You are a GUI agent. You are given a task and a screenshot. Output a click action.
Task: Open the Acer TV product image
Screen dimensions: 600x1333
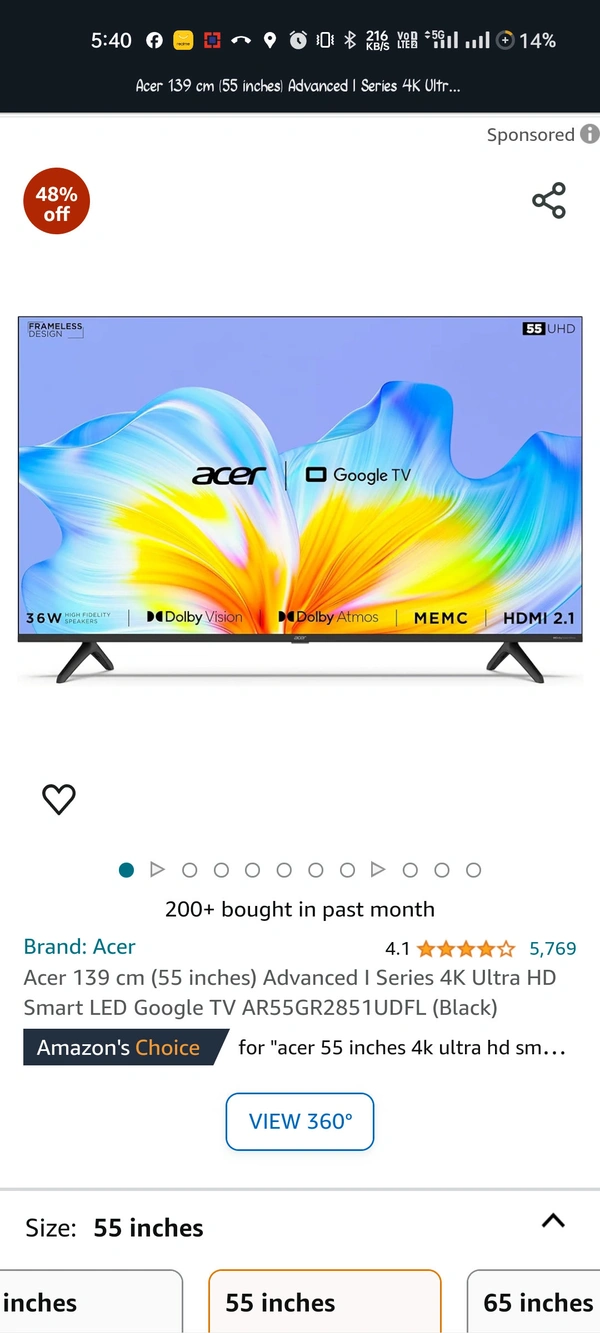[x=300, y=500]
